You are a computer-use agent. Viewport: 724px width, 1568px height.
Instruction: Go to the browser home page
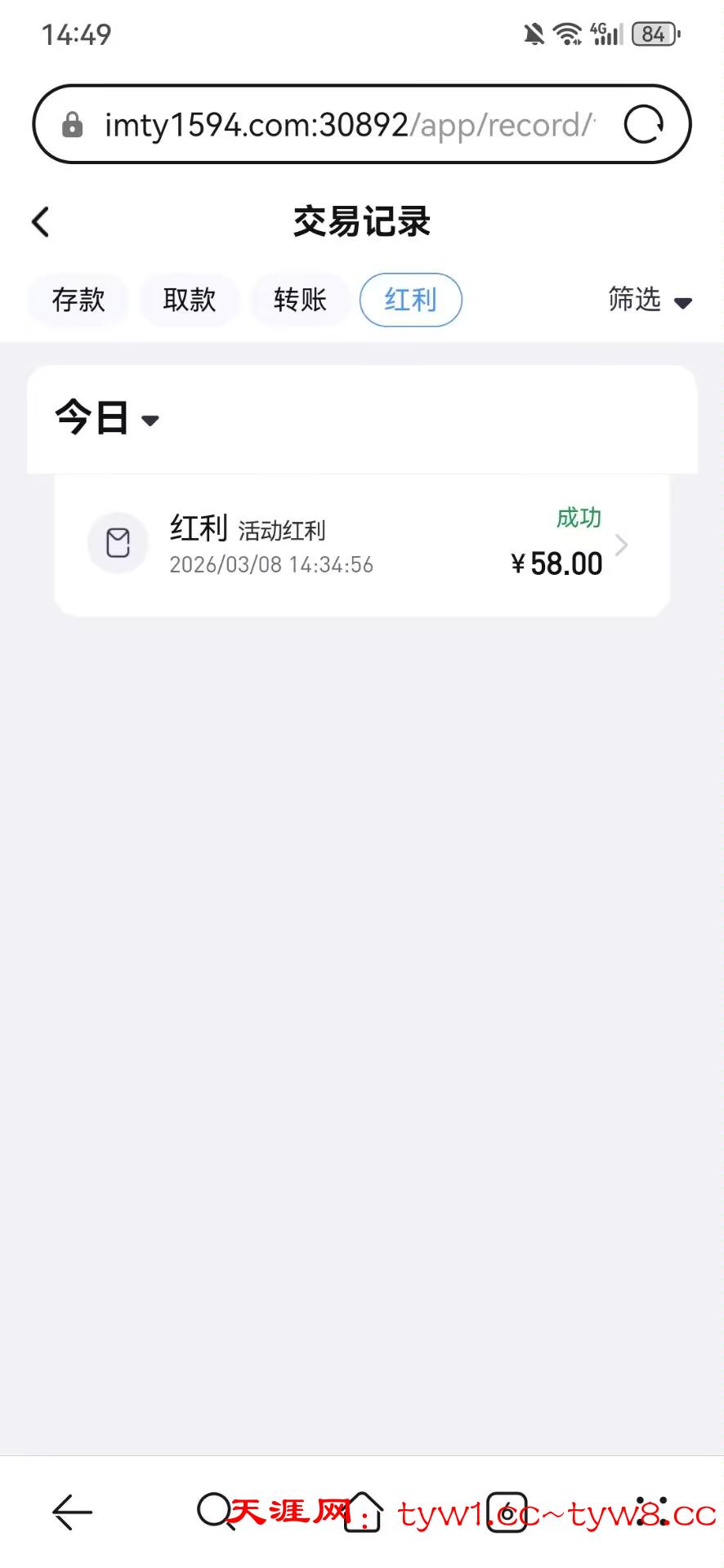click(362, 1512)
